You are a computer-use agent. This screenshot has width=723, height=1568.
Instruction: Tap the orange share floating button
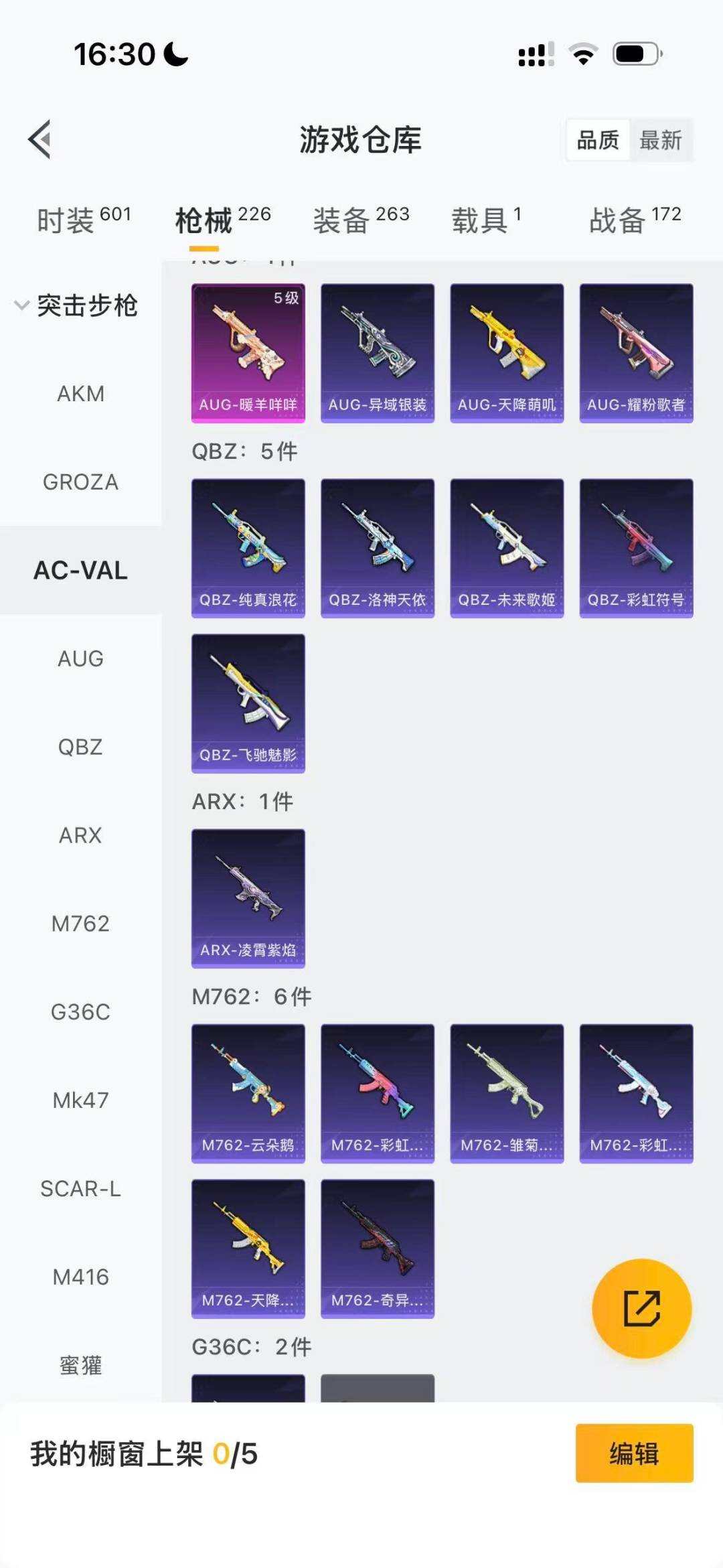coord(641,1308)
